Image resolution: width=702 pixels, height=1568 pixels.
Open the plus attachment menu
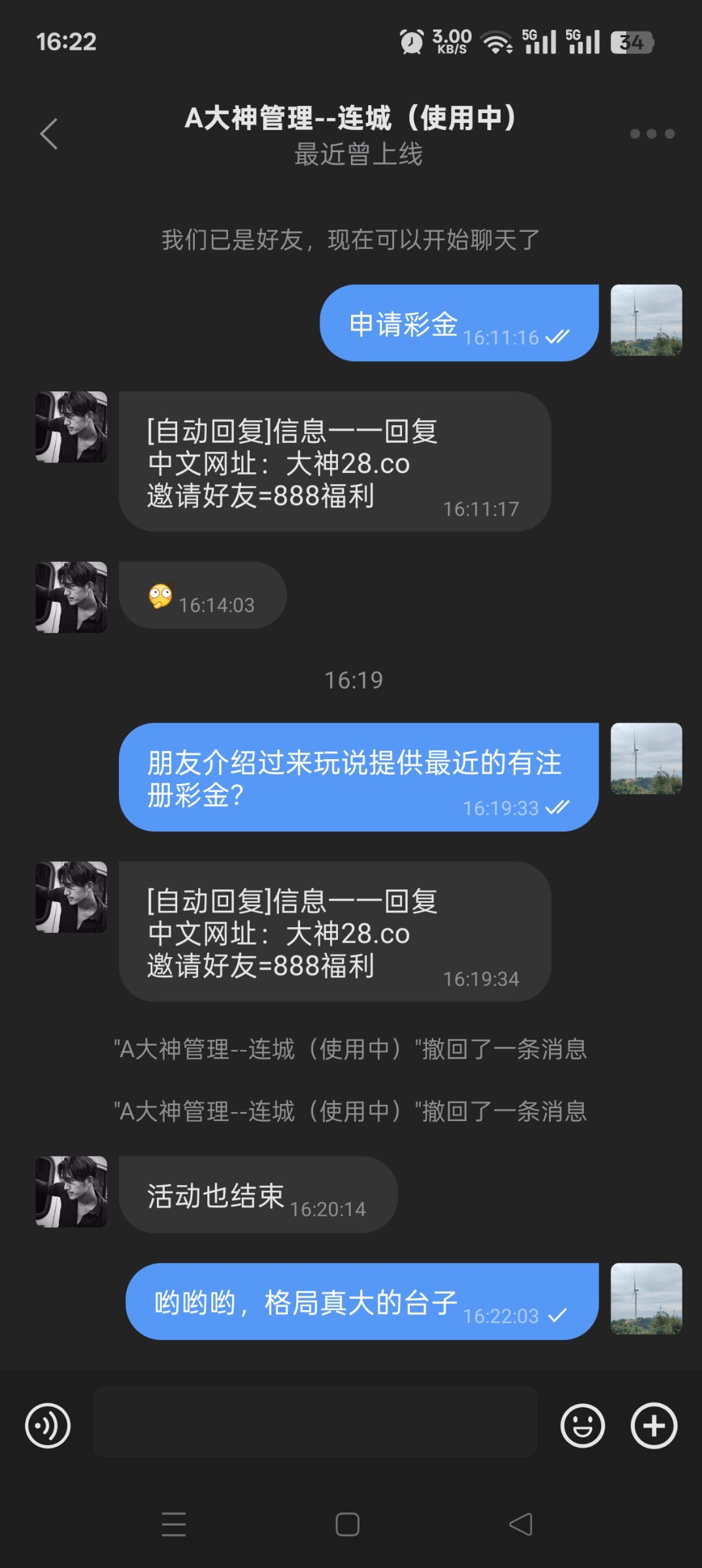(654, 1426)
